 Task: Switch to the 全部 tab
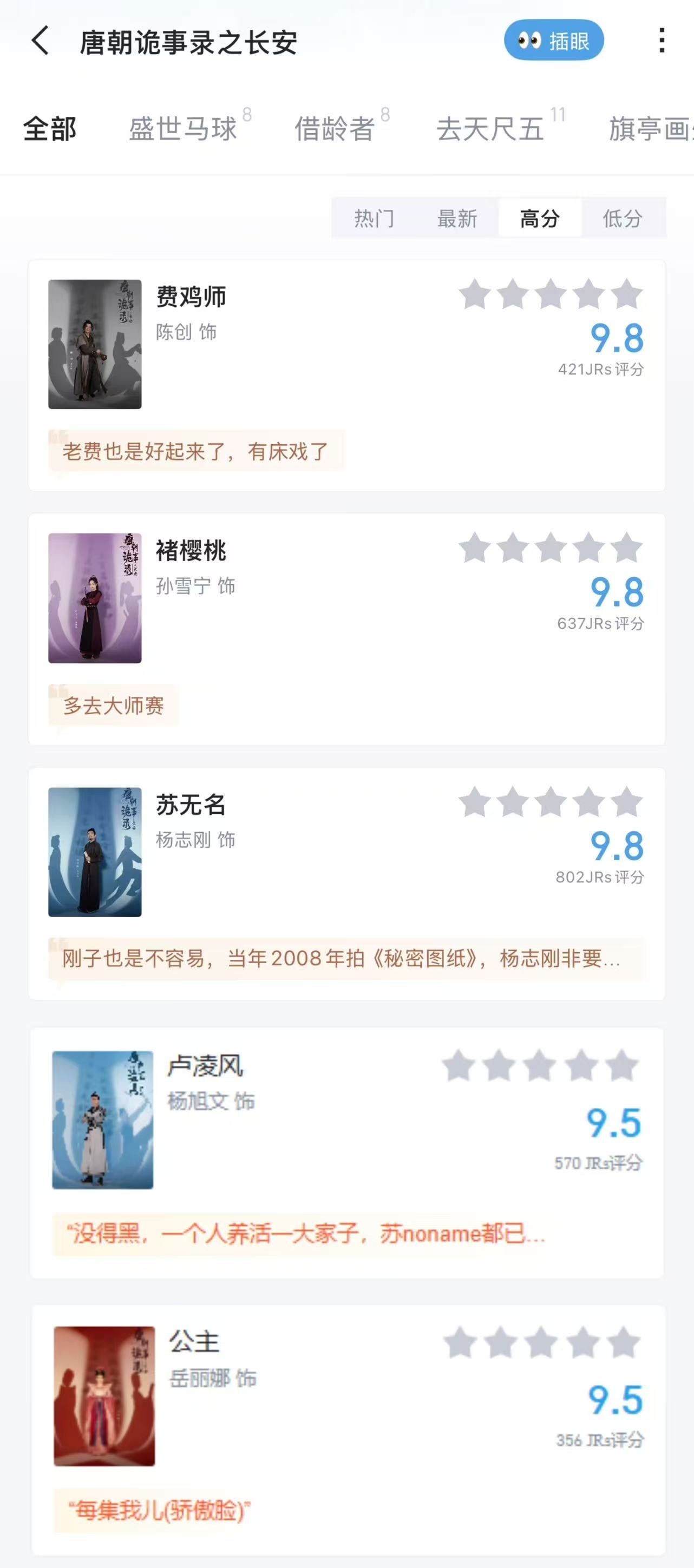[50, 129]
